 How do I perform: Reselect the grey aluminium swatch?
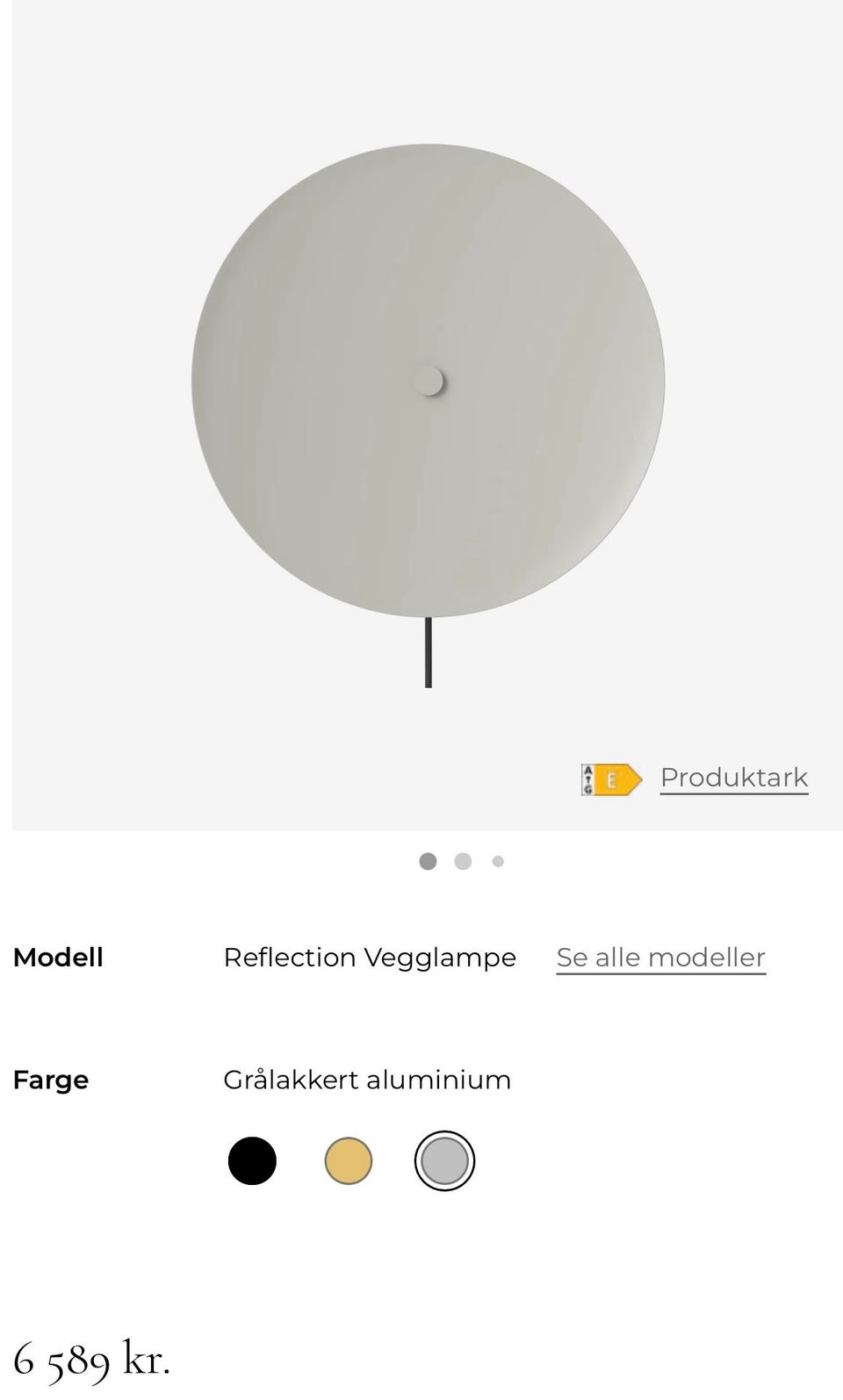pyautogui.click(x=444, y=1160)
